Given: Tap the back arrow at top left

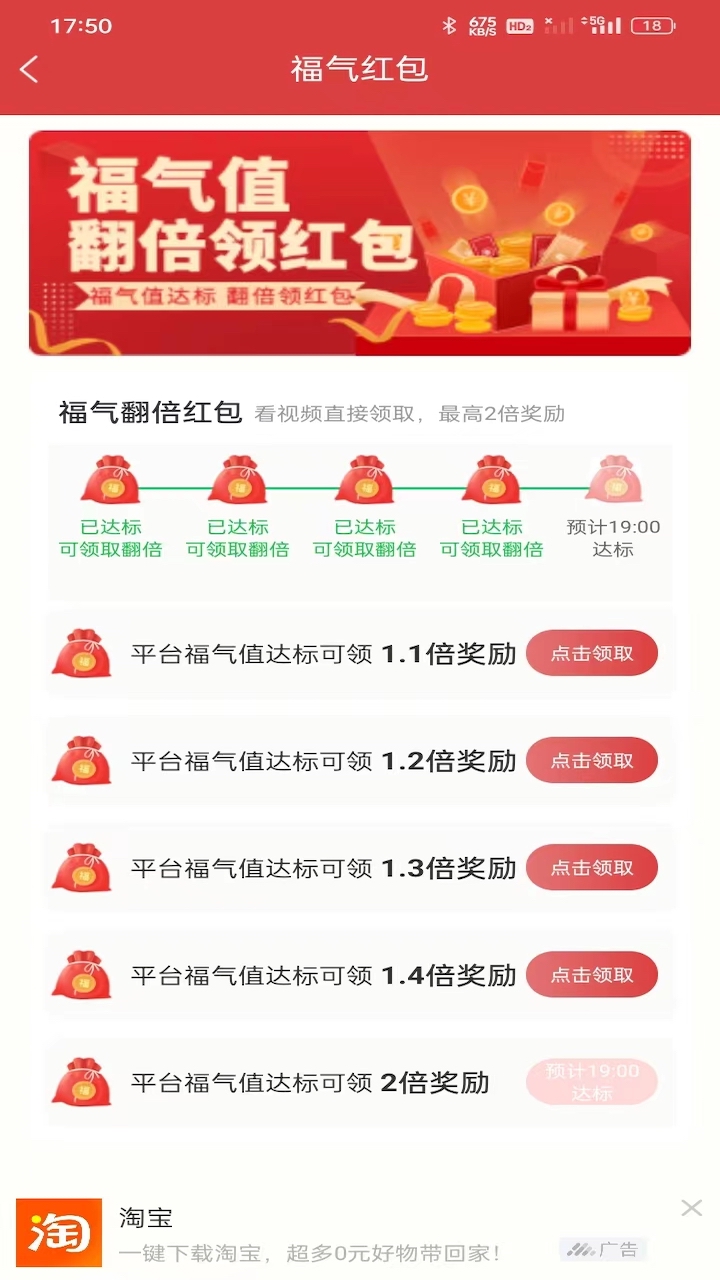Looking at the screenshot, I should tap(28, 70).
